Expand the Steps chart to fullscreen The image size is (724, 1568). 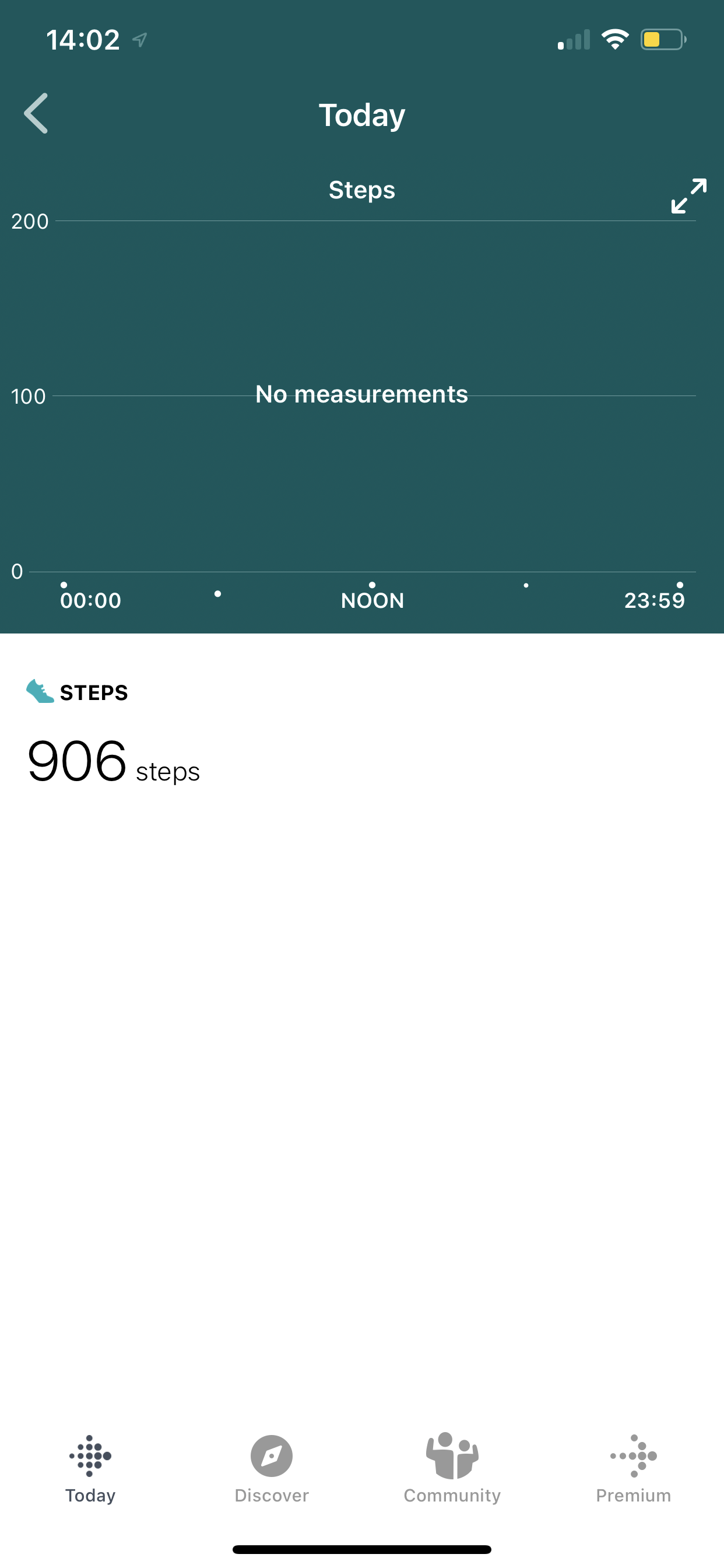(687, 196)
